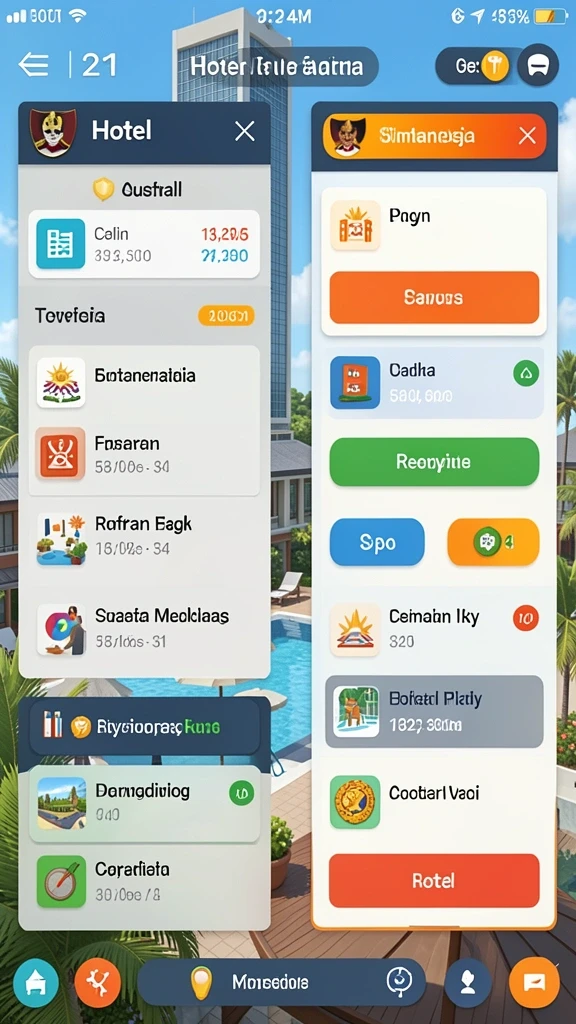This screenshot has width=576, height=1024.
Task: Select the Bofatd Plaly item
Action: point(434,712)
